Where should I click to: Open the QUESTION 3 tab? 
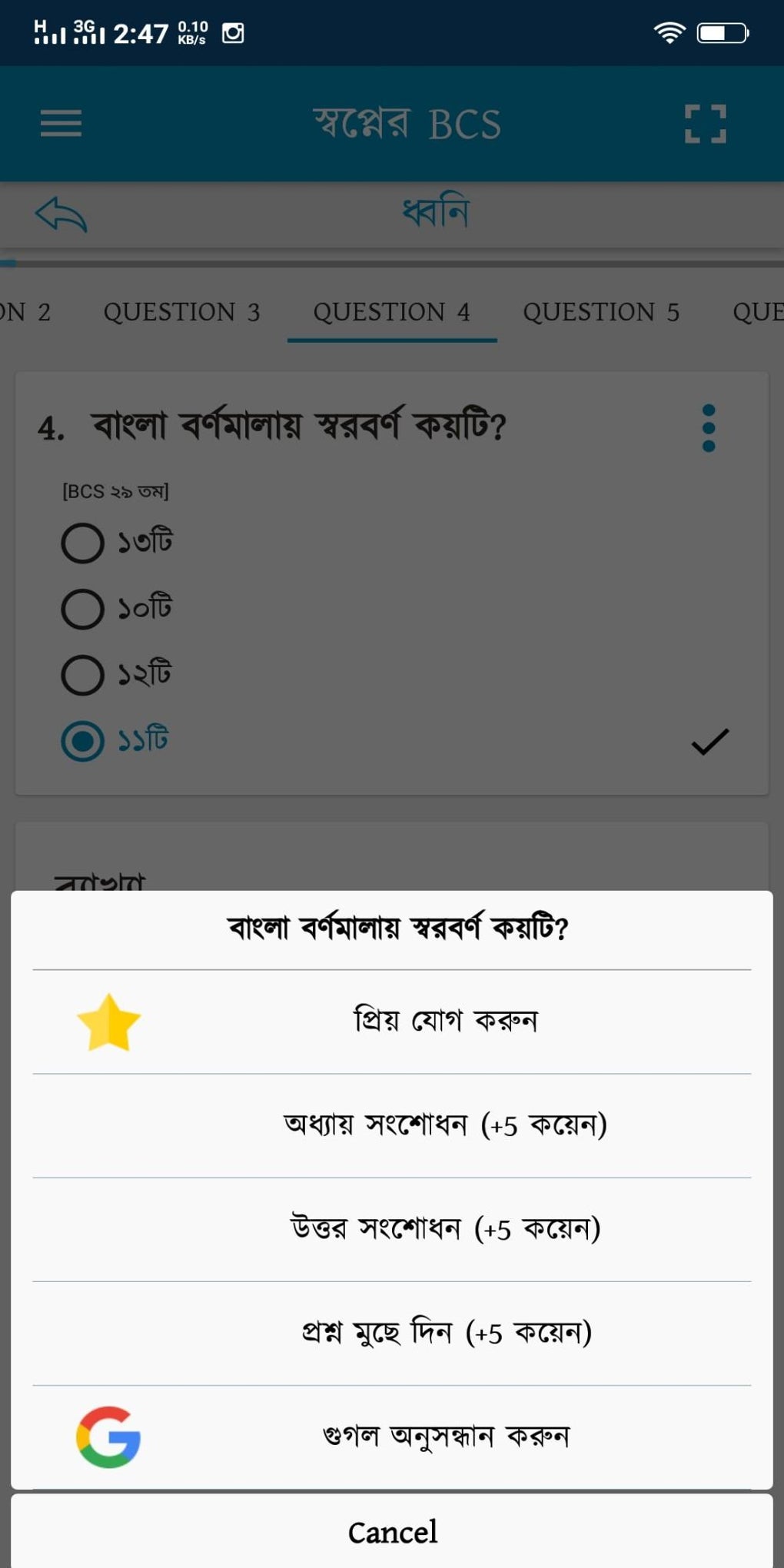pos(183,312)
